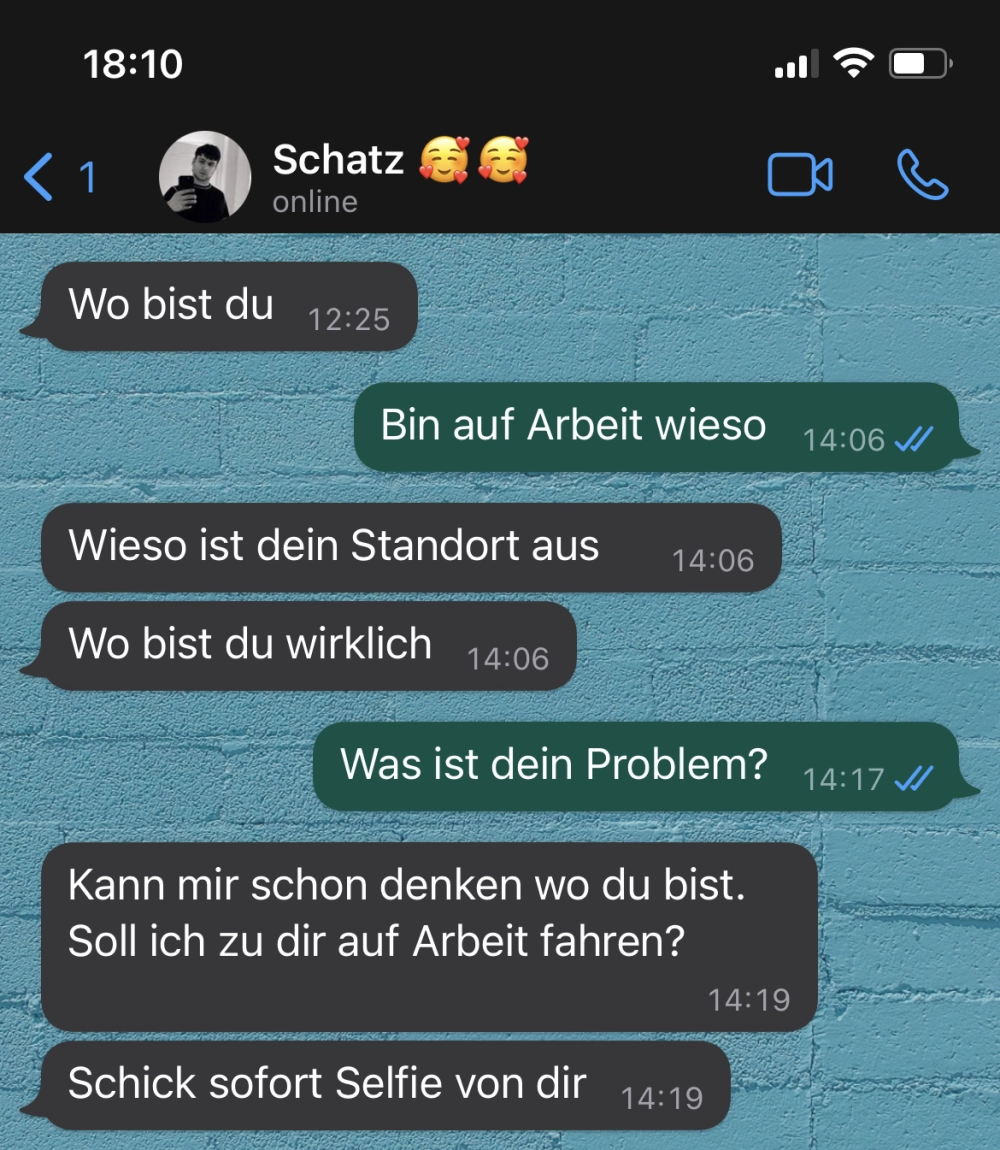The width and height of the screenshot is (1000, 1150).
Task: Start a voice call with Schatz
Action: 921,176
